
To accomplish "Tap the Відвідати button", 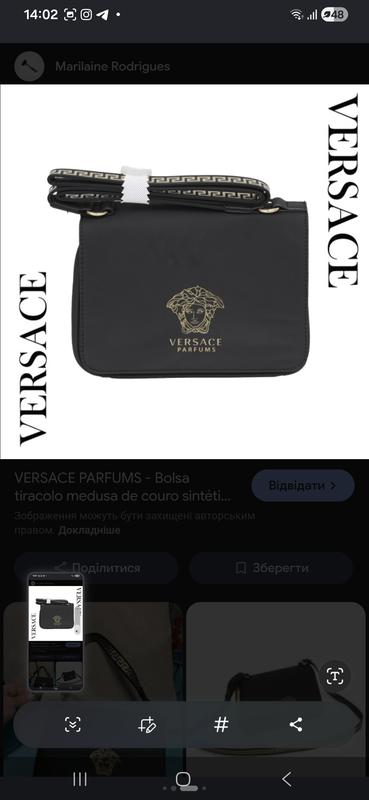I will pos(303,485).
